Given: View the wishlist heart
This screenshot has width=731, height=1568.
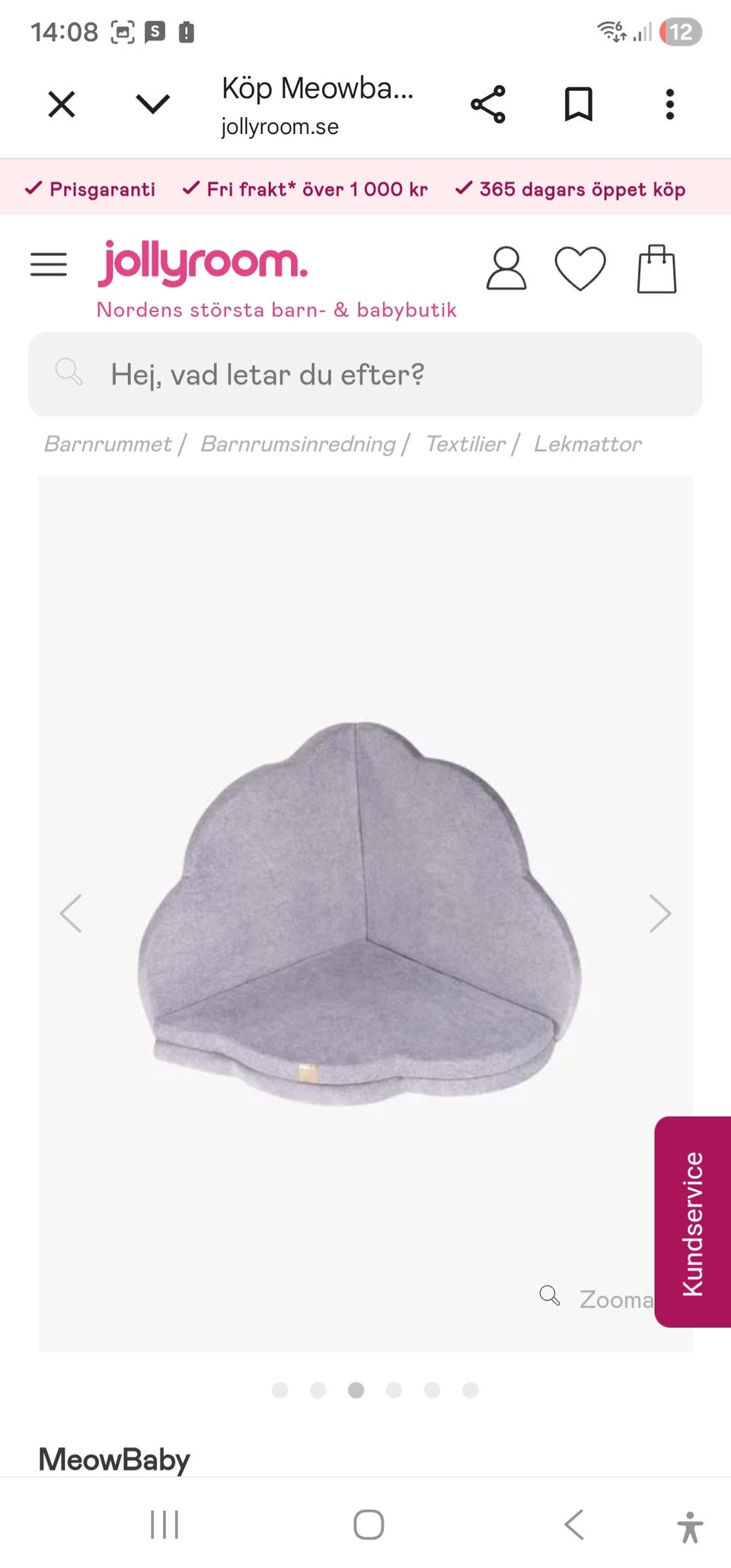Looking at the screenshot, I should pyautogui.click(x=580, y=269).
